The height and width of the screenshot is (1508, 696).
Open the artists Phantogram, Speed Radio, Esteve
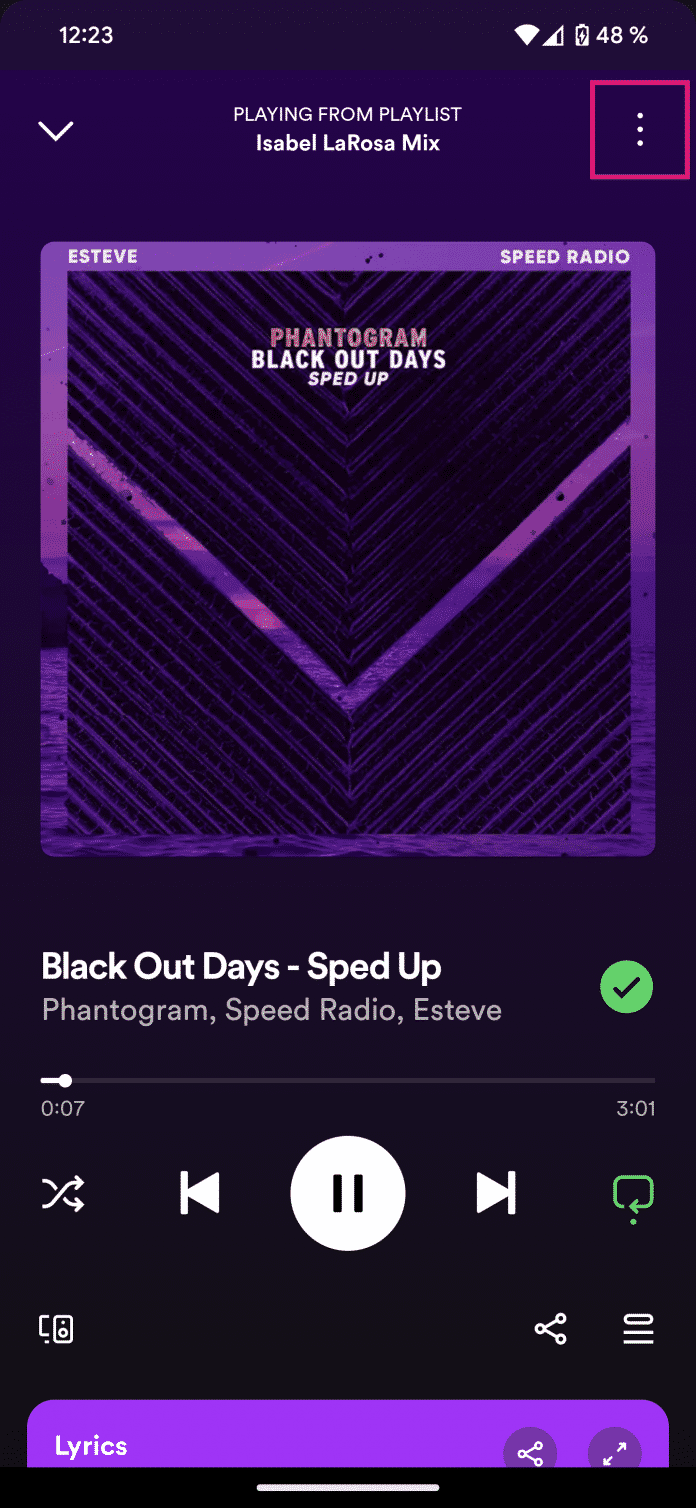(x=271, y=1010)
